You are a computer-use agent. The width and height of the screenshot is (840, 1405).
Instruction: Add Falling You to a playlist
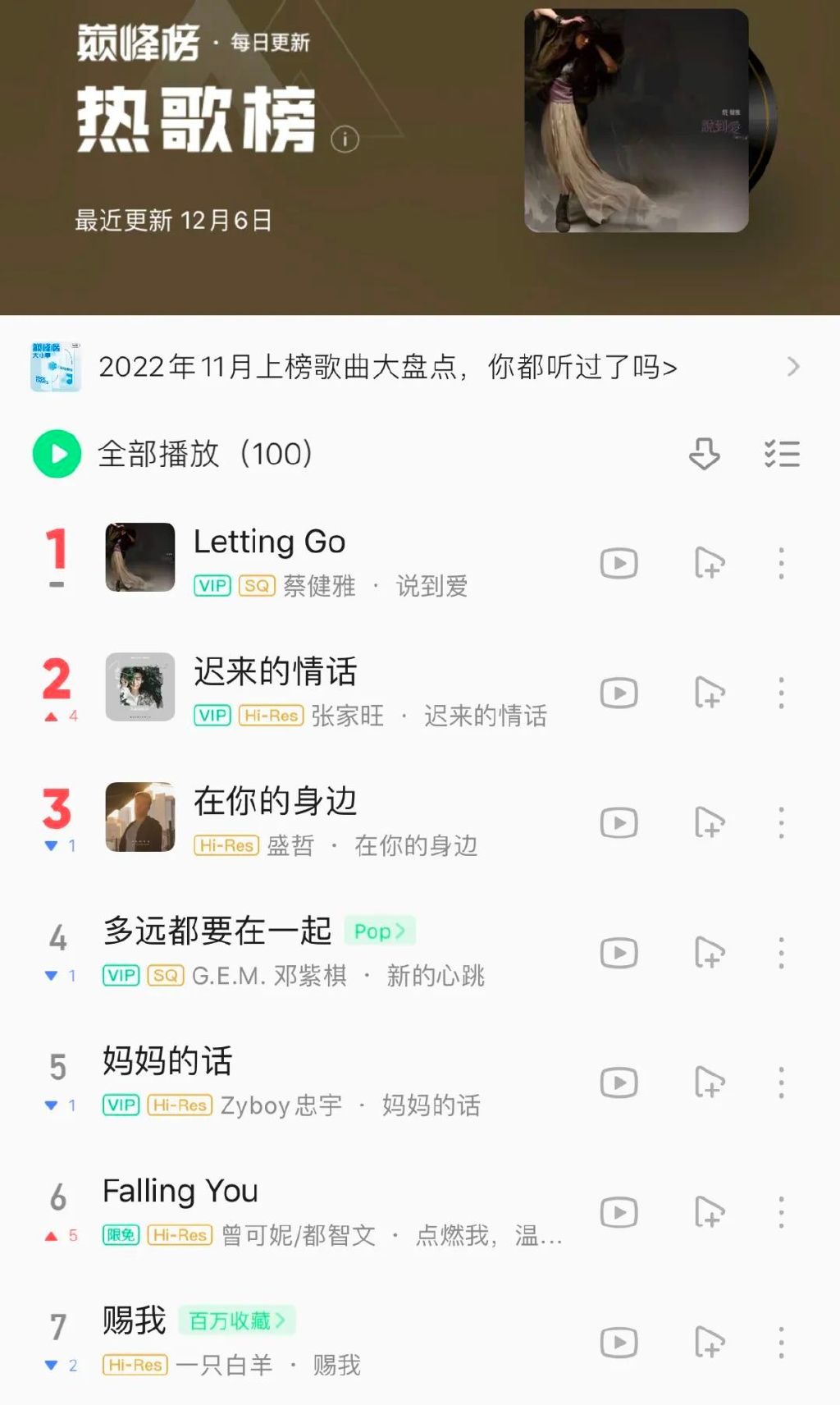709,1212
